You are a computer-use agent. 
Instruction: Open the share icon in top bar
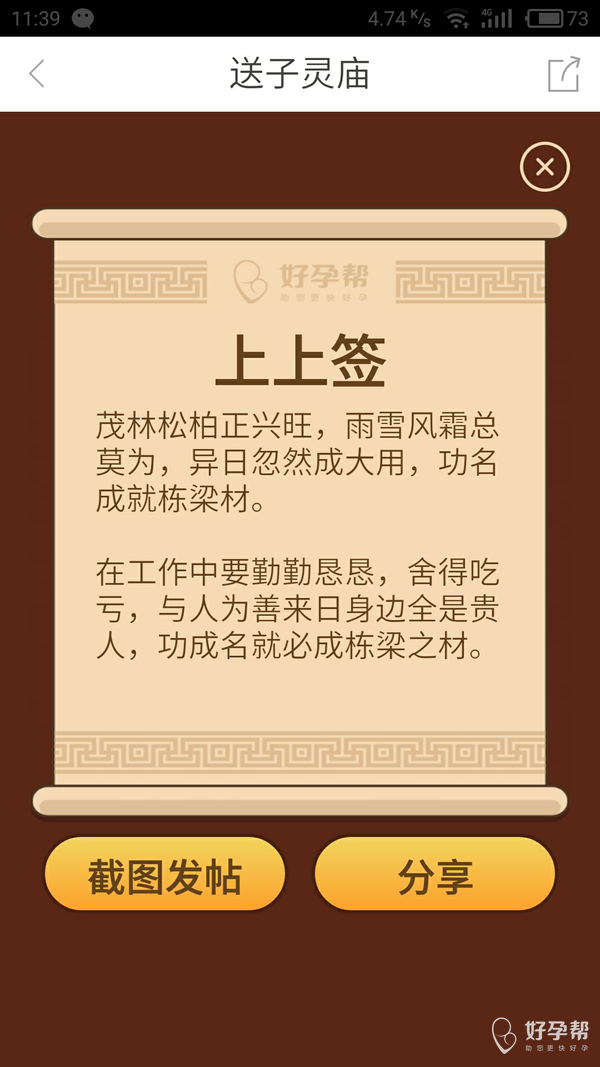(x=563, y=73)
